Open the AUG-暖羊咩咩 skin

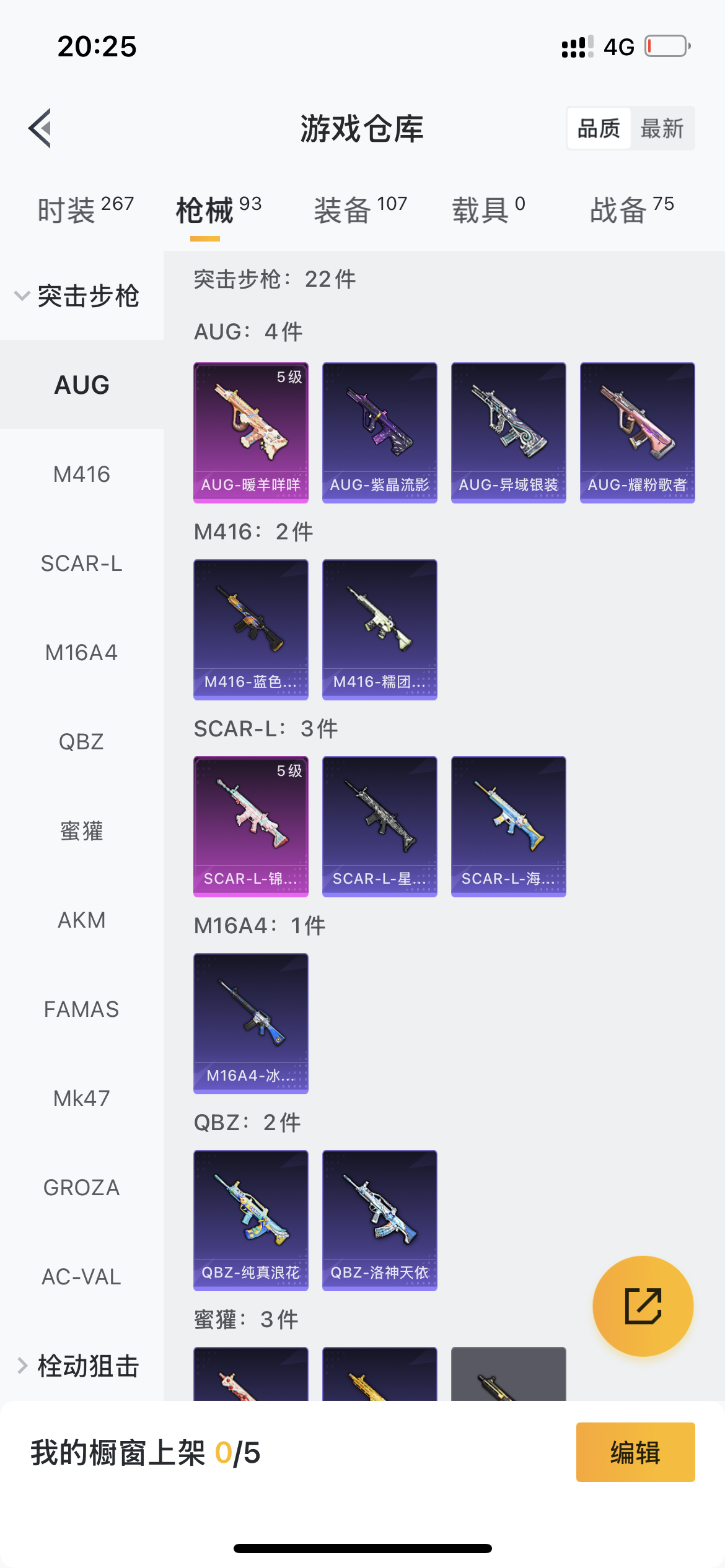pos(251,432)
